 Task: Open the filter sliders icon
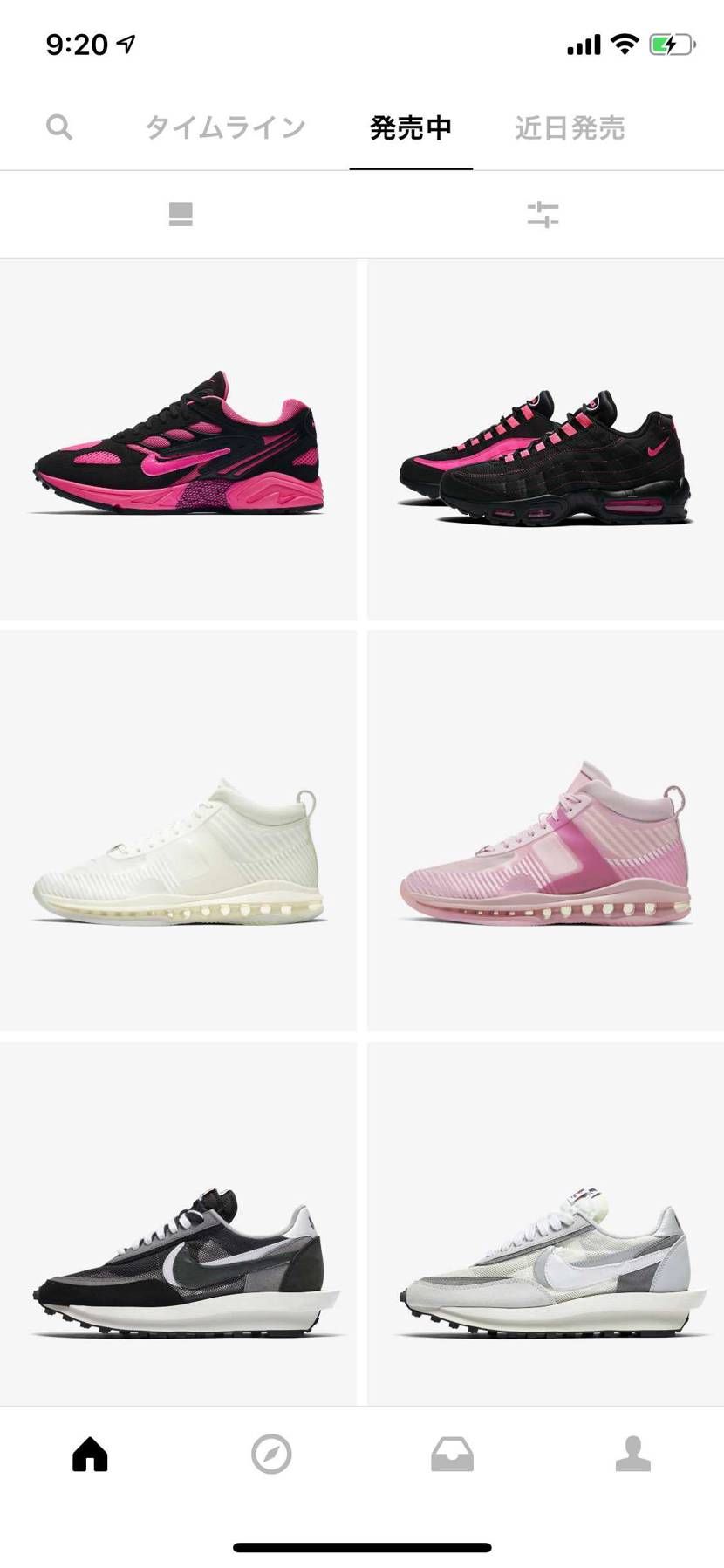[x=543, y=214]
